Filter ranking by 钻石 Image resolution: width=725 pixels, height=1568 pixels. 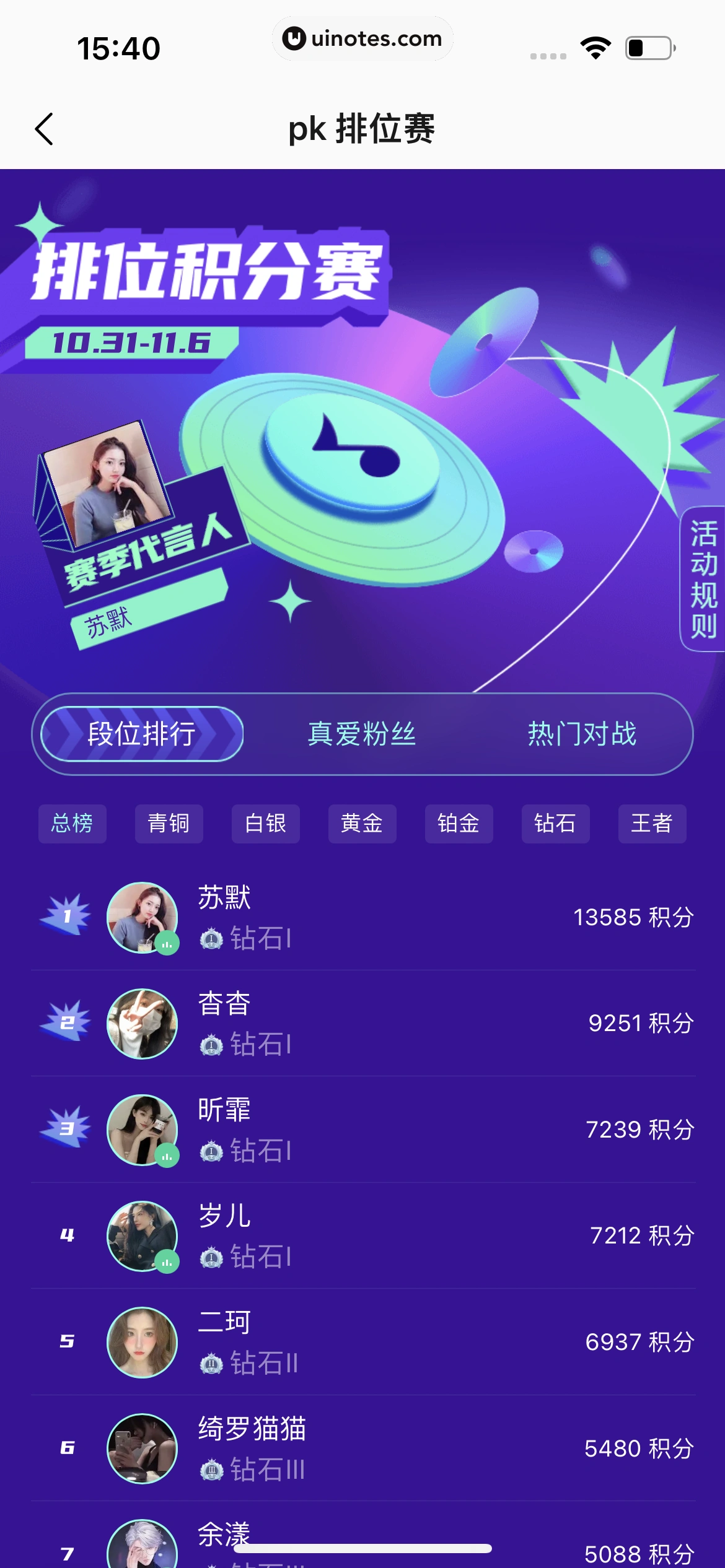pos(555,824)
